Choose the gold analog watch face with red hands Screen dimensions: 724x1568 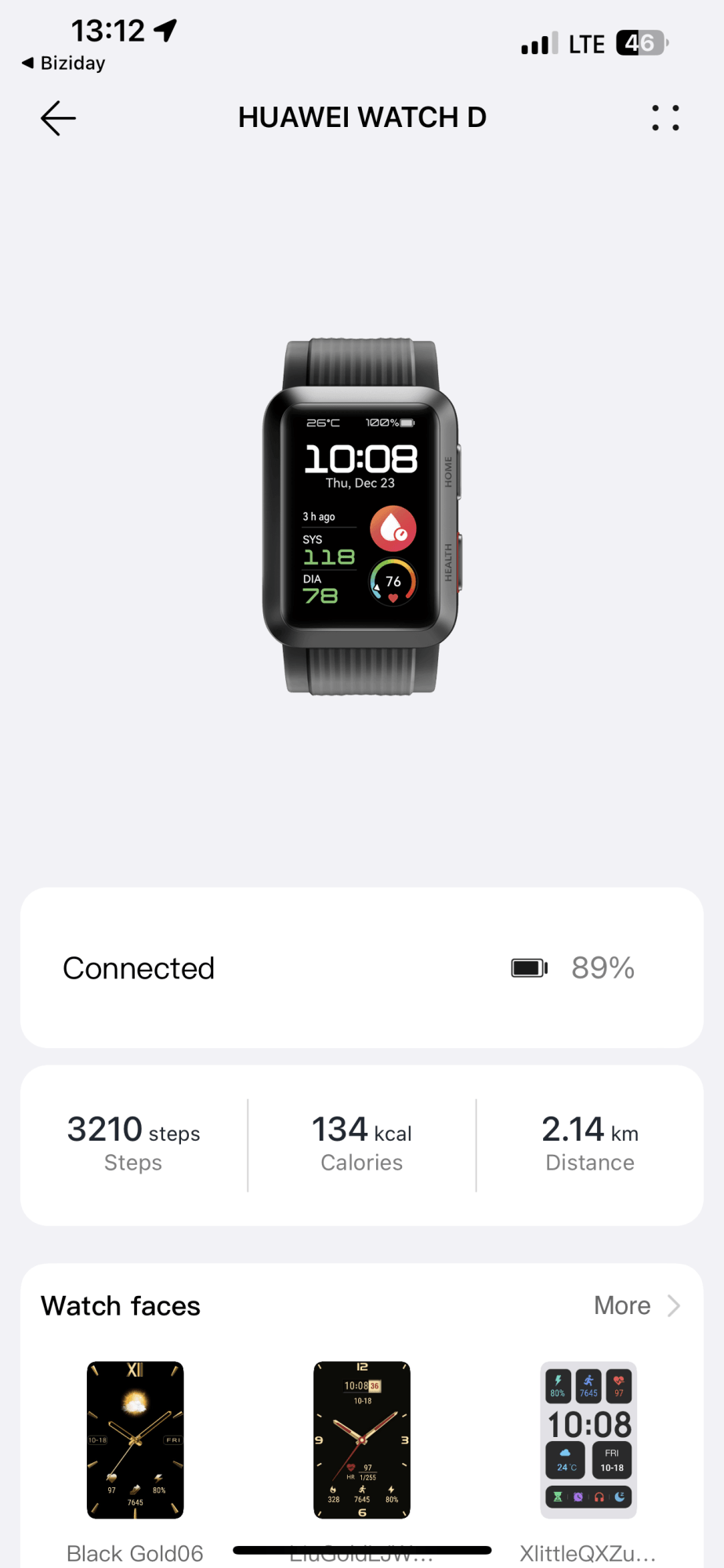tap(362, 1440)
